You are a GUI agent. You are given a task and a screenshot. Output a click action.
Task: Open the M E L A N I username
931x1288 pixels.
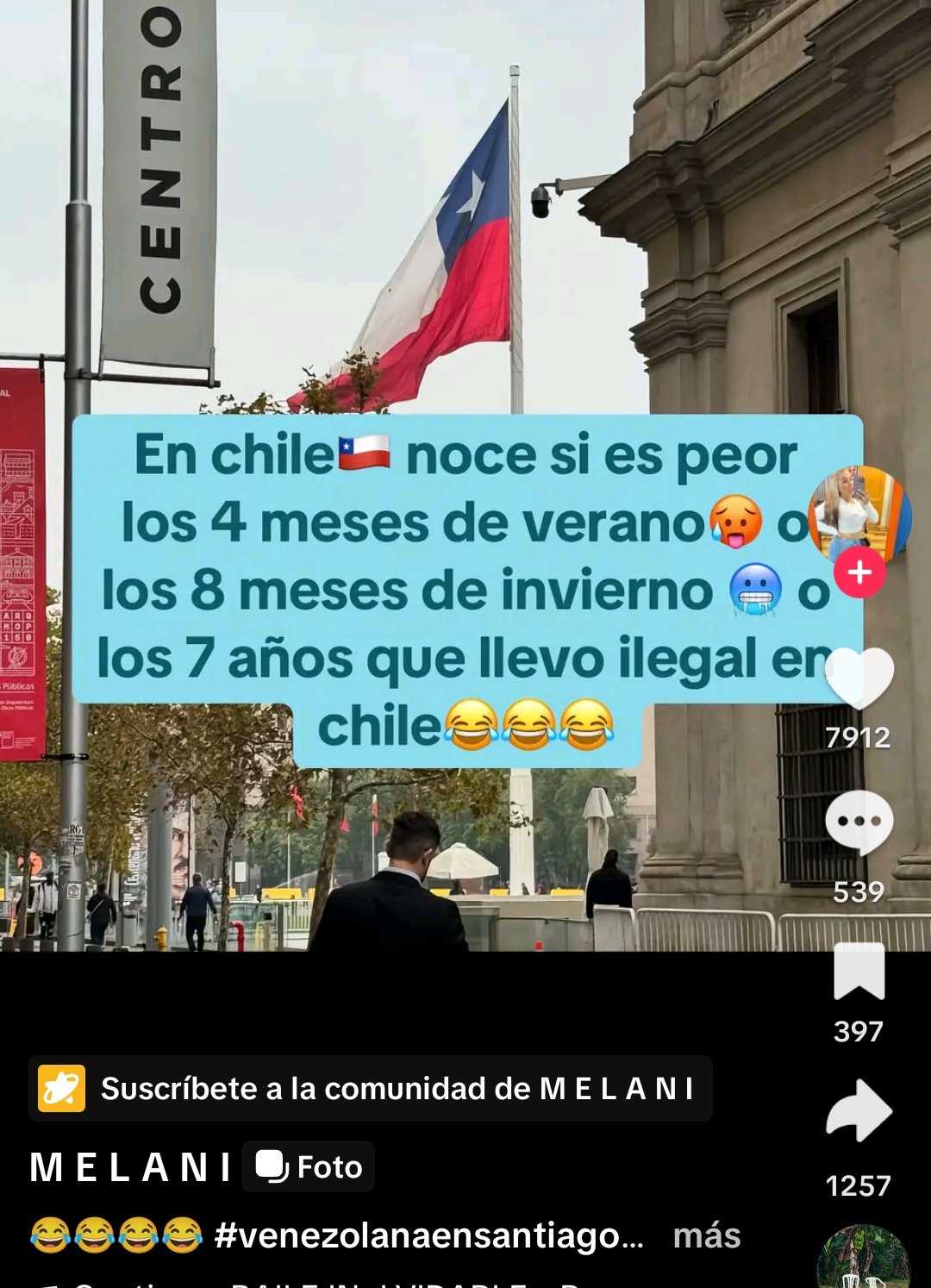[x=130, y=1167]
